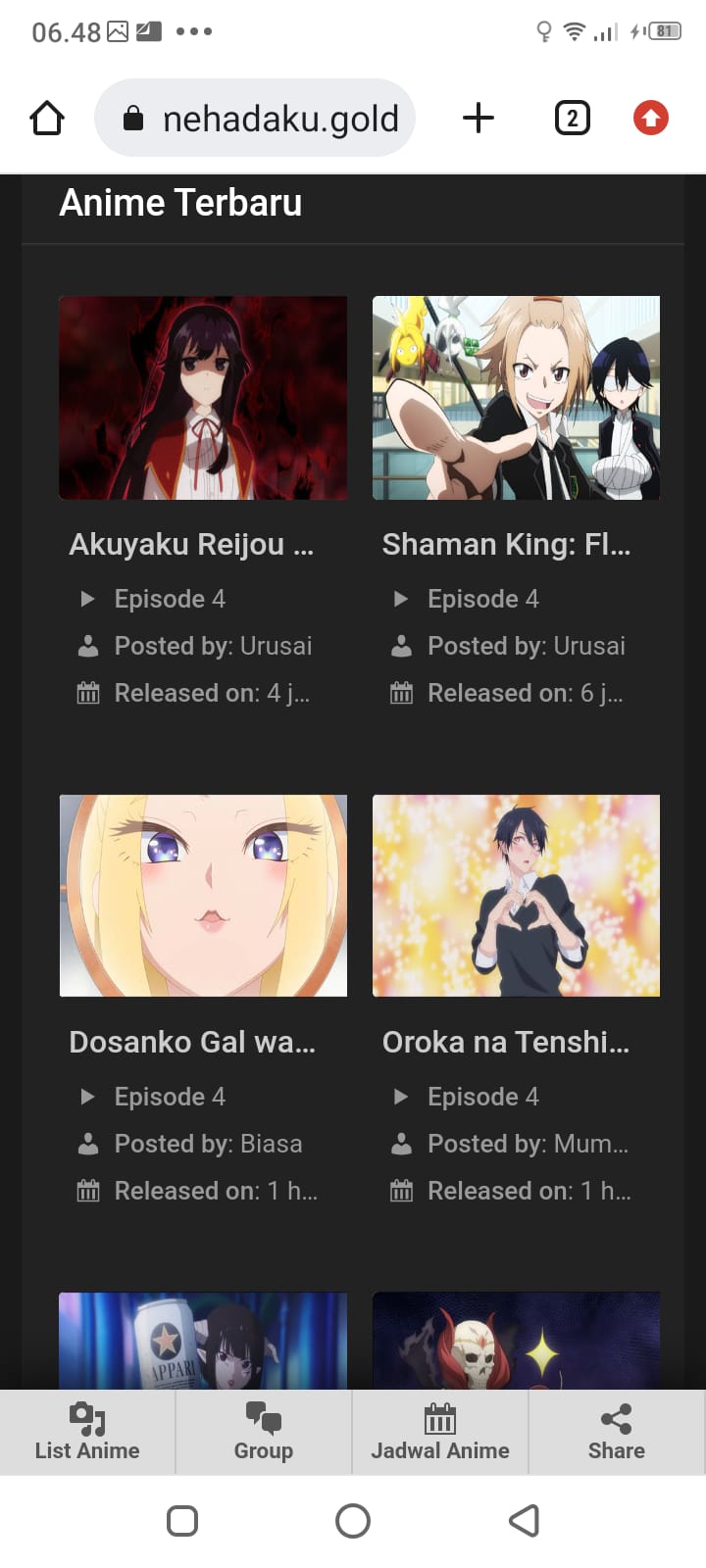Go to the browser home page
706x1568 pixels.
47,118
